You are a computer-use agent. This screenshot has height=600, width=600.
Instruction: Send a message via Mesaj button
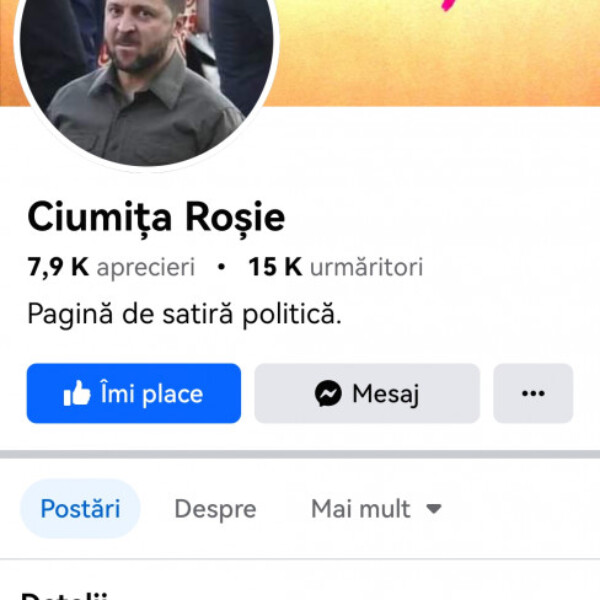point(367,393)
